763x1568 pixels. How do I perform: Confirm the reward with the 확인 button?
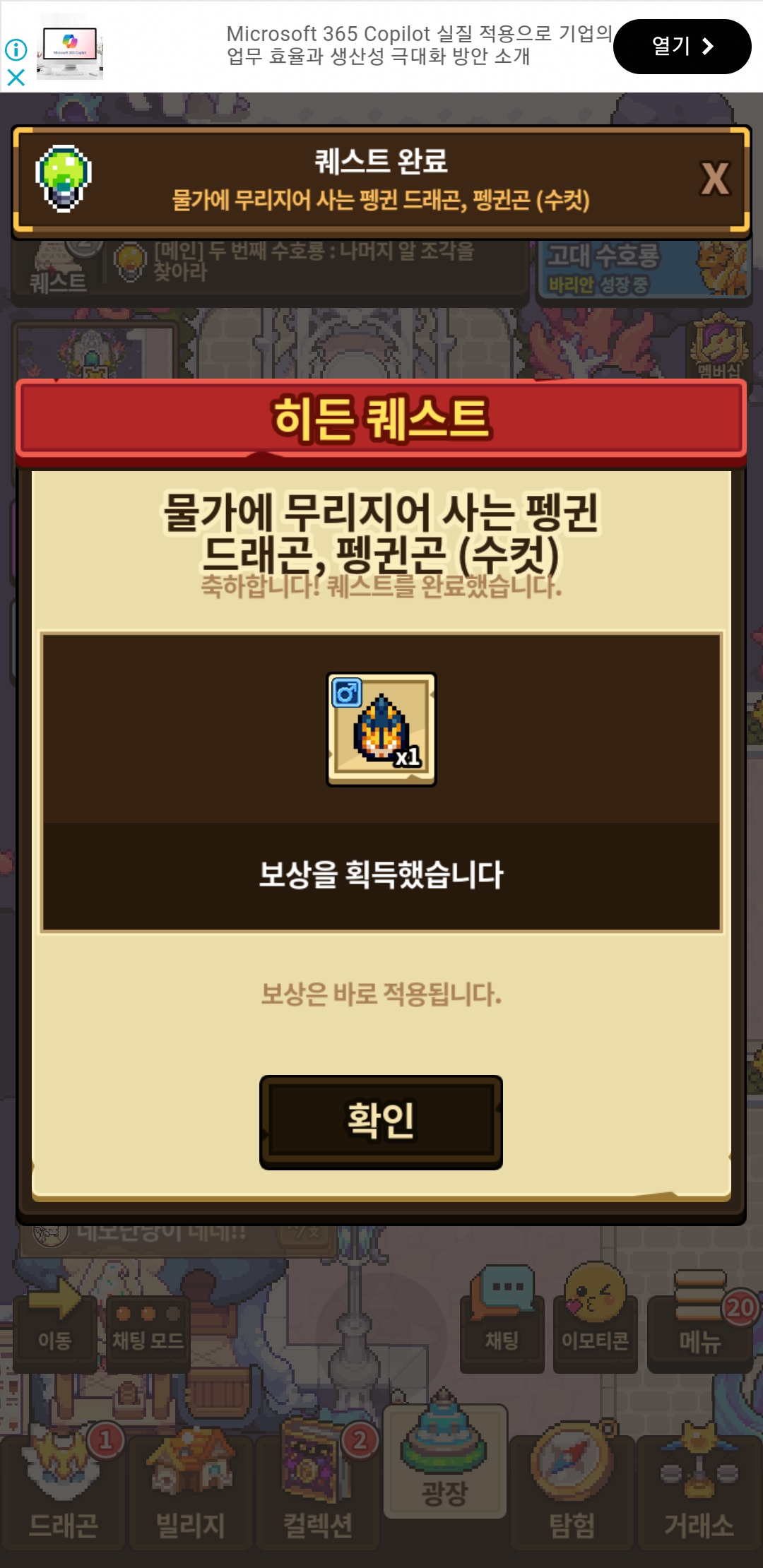point(381,1122)
